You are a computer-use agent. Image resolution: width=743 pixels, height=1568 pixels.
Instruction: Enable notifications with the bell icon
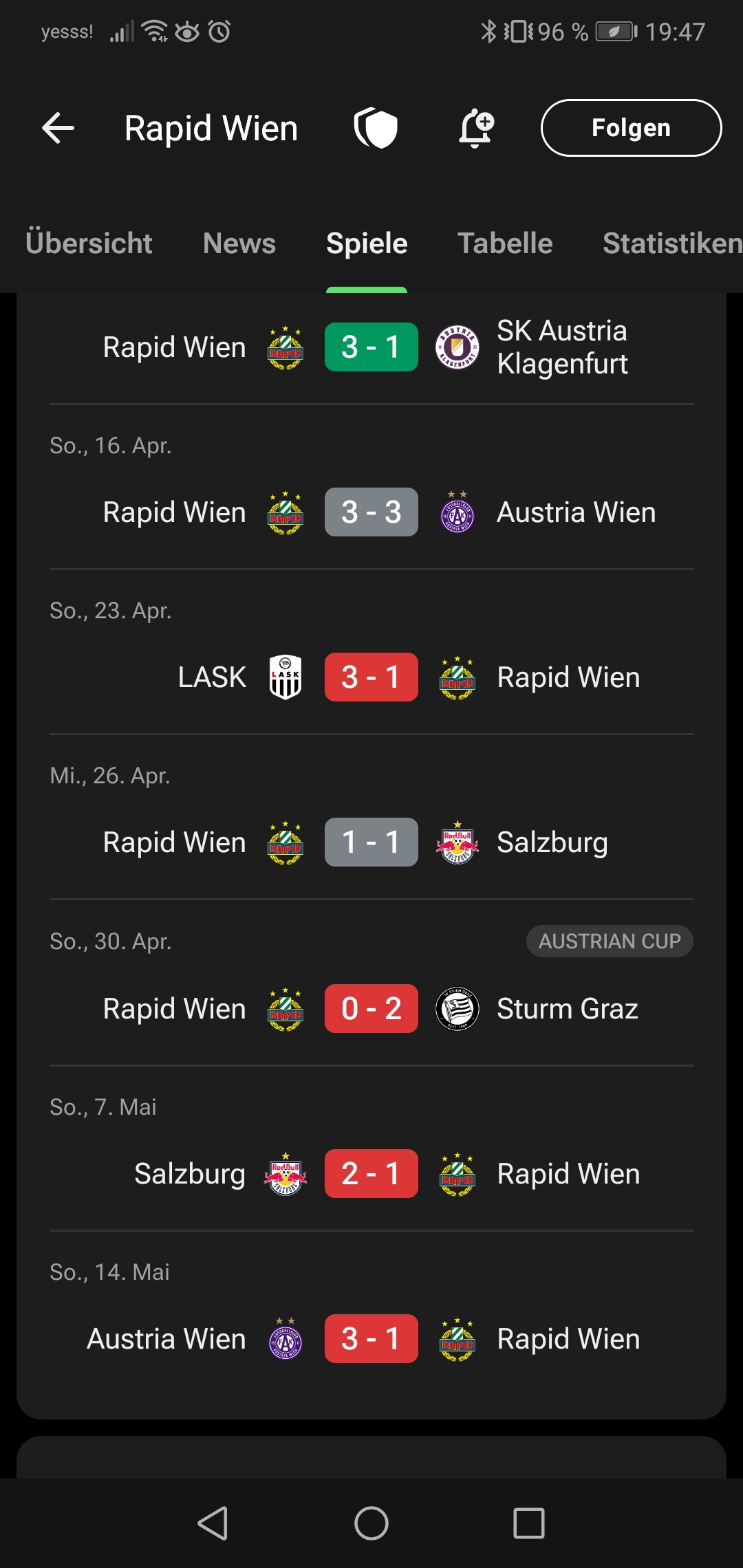(x=476, y=128)
